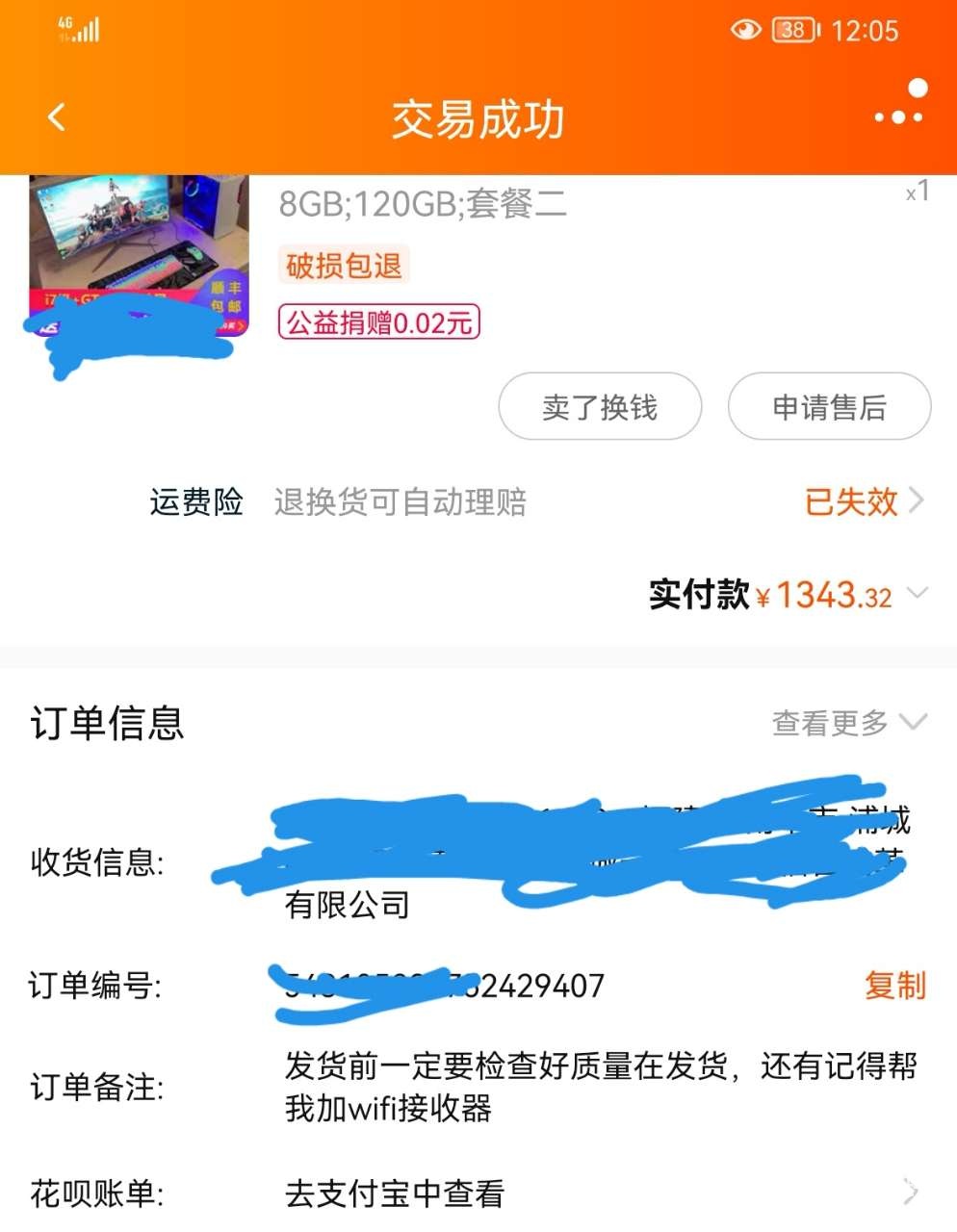957x1232 pixels.
Task: Tap the 卖了换钱 button
Action: point(599,407)
